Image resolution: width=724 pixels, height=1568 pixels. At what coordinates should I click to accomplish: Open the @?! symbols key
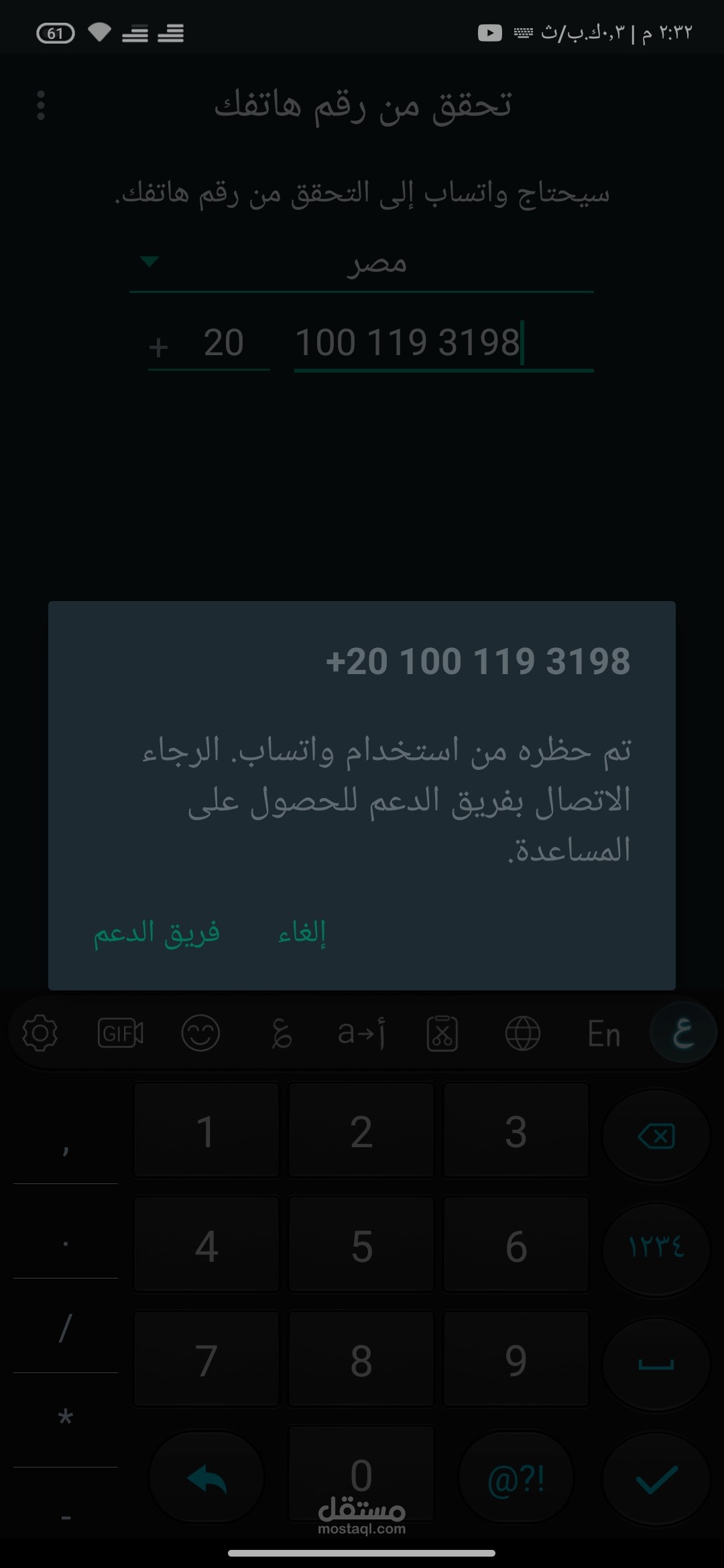coord(516,1479)
